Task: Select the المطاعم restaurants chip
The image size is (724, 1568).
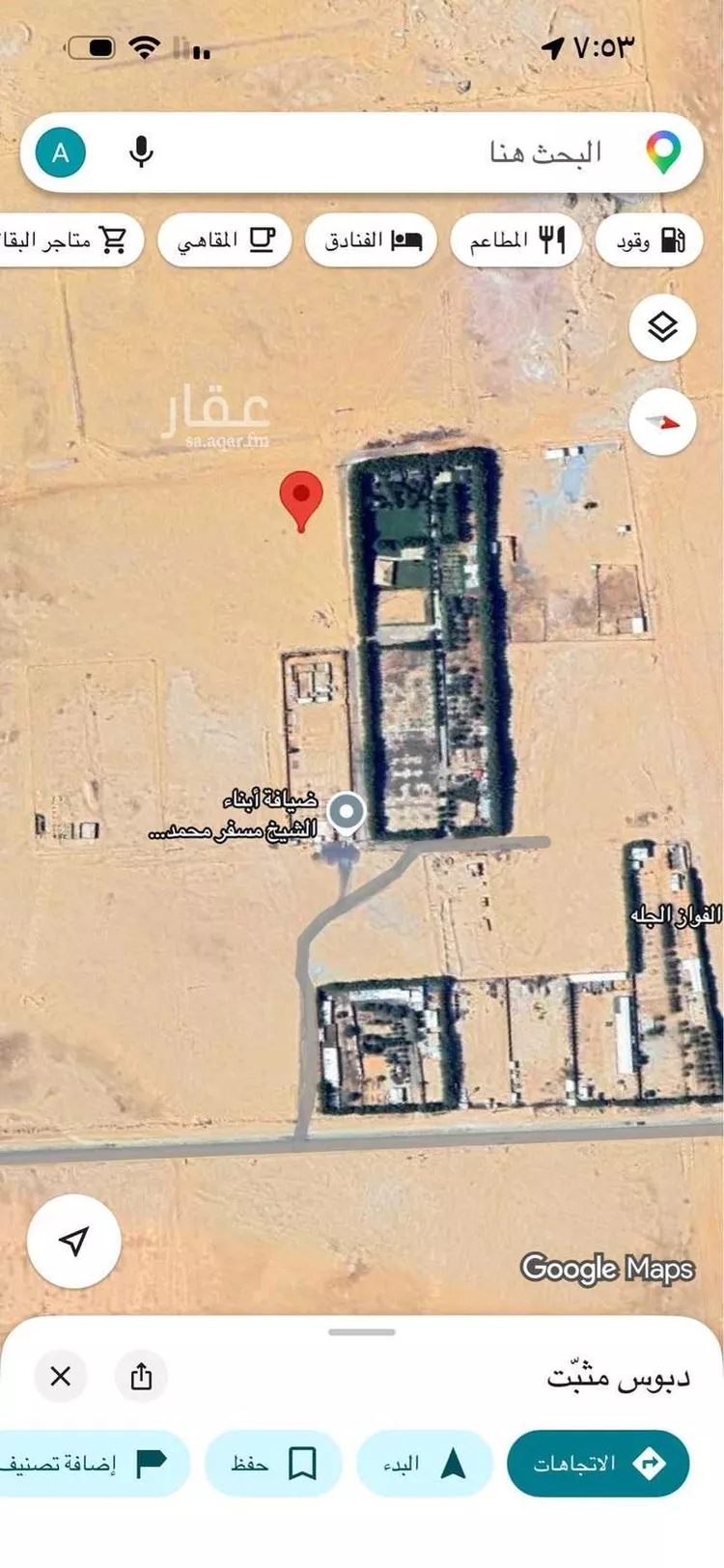Action: 516,240
